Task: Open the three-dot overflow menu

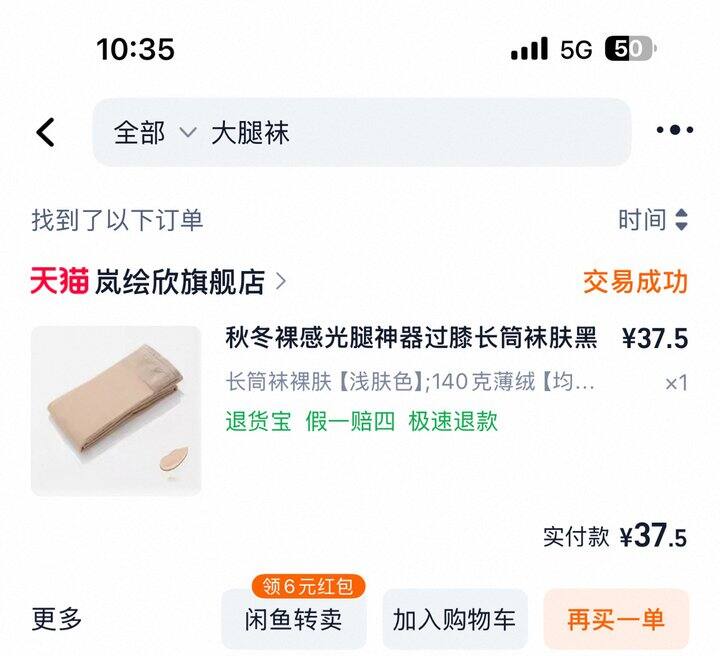Action: (674, 130)
